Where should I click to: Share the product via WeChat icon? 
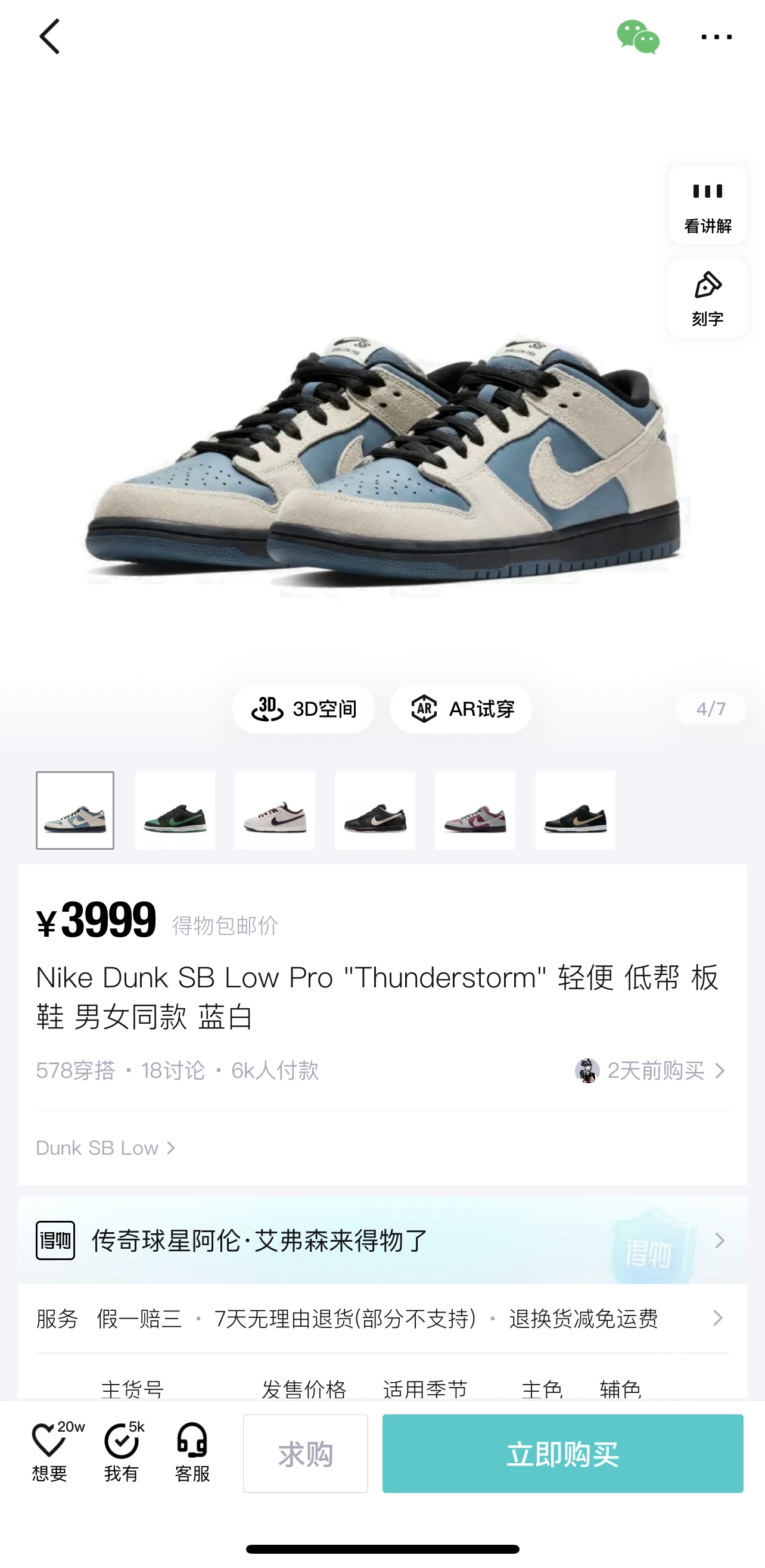[637, 36]
